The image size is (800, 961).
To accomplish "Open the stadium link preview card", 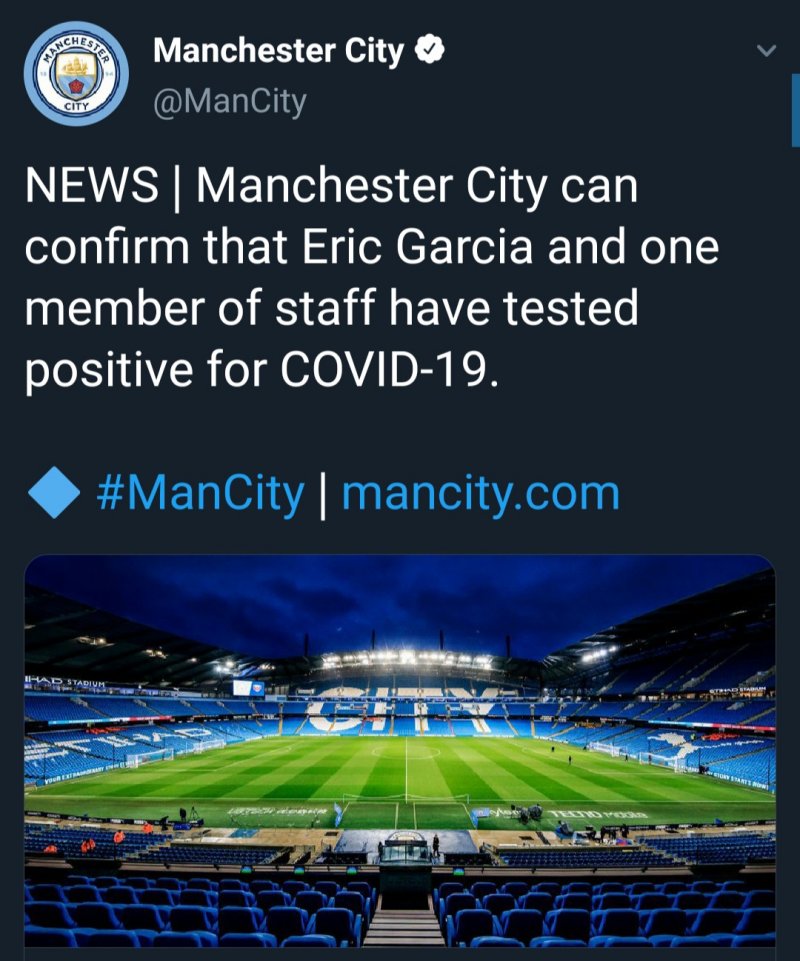I will 400,755.
